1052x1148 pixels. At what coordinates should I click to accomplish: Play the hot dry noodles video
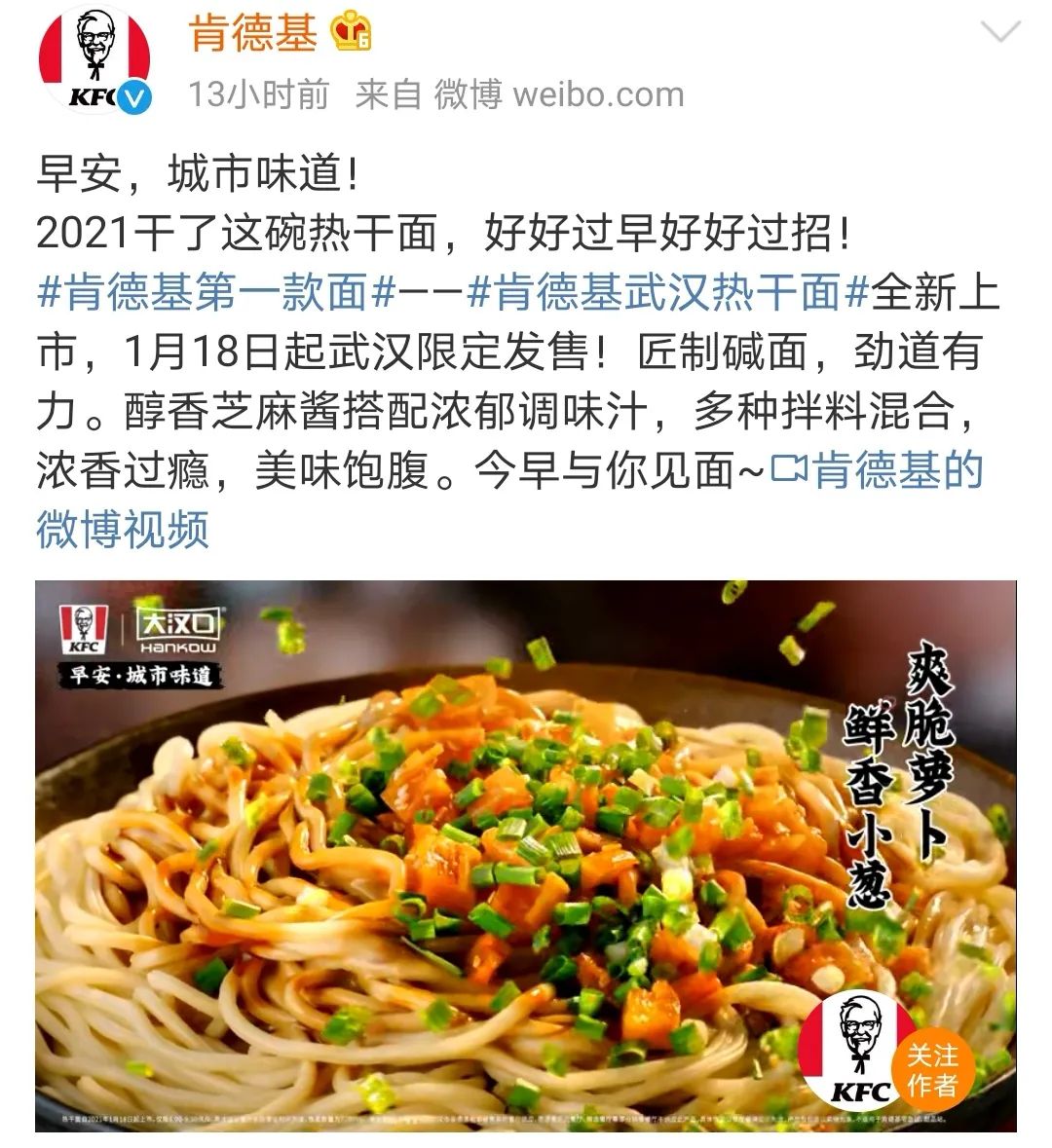pyautogui.click(x=487, y=857)
